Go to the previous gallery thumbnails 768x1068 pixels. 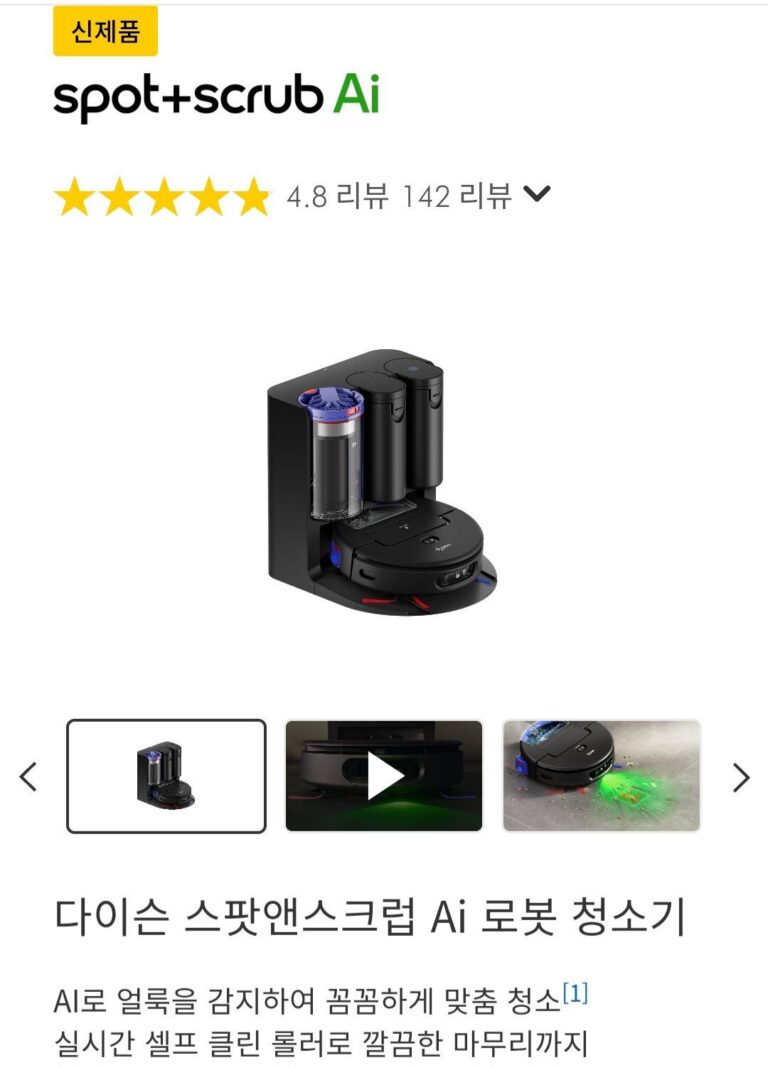(29, 776)
